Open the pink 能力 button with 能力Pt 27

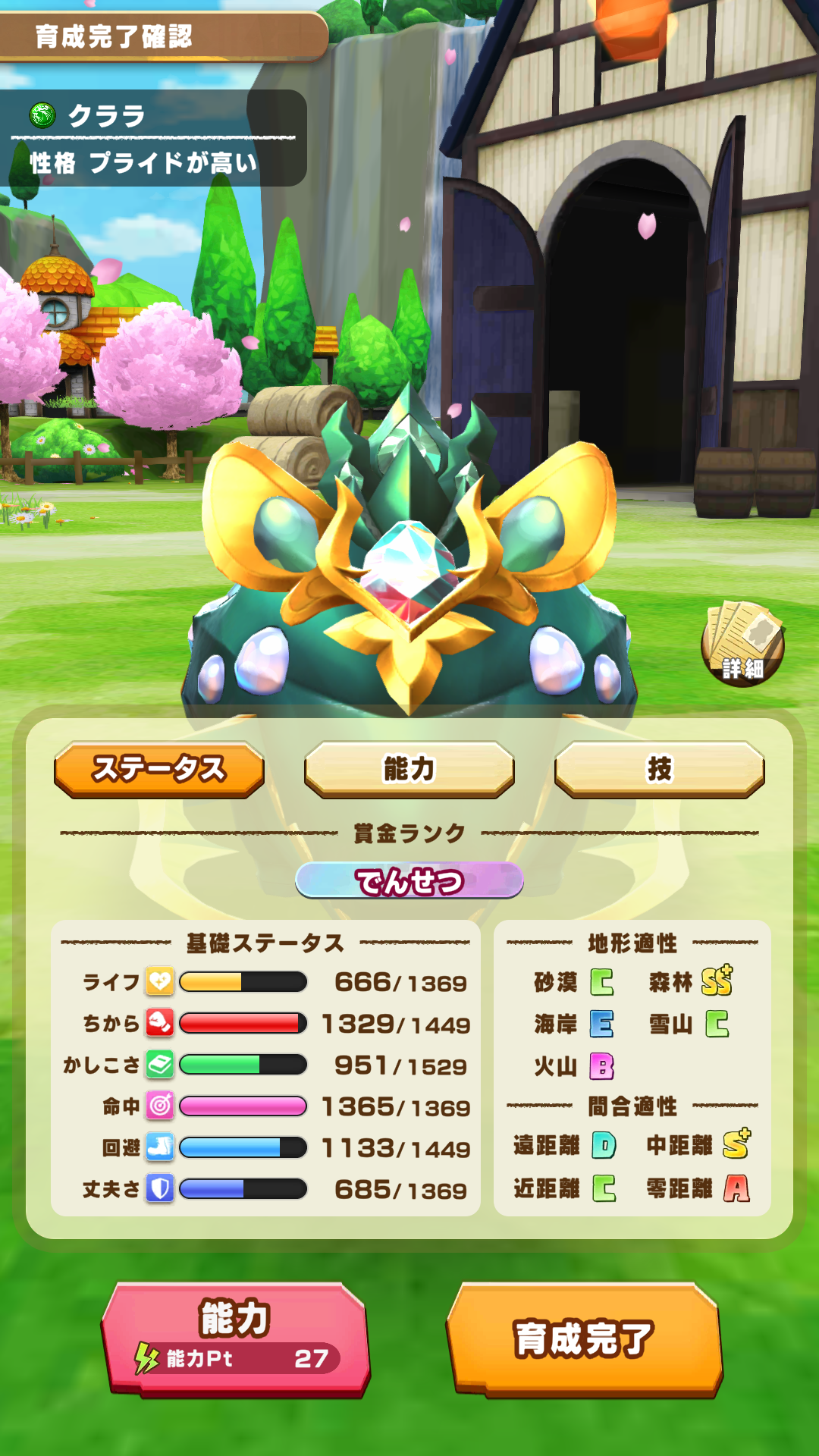(236, 1338)
